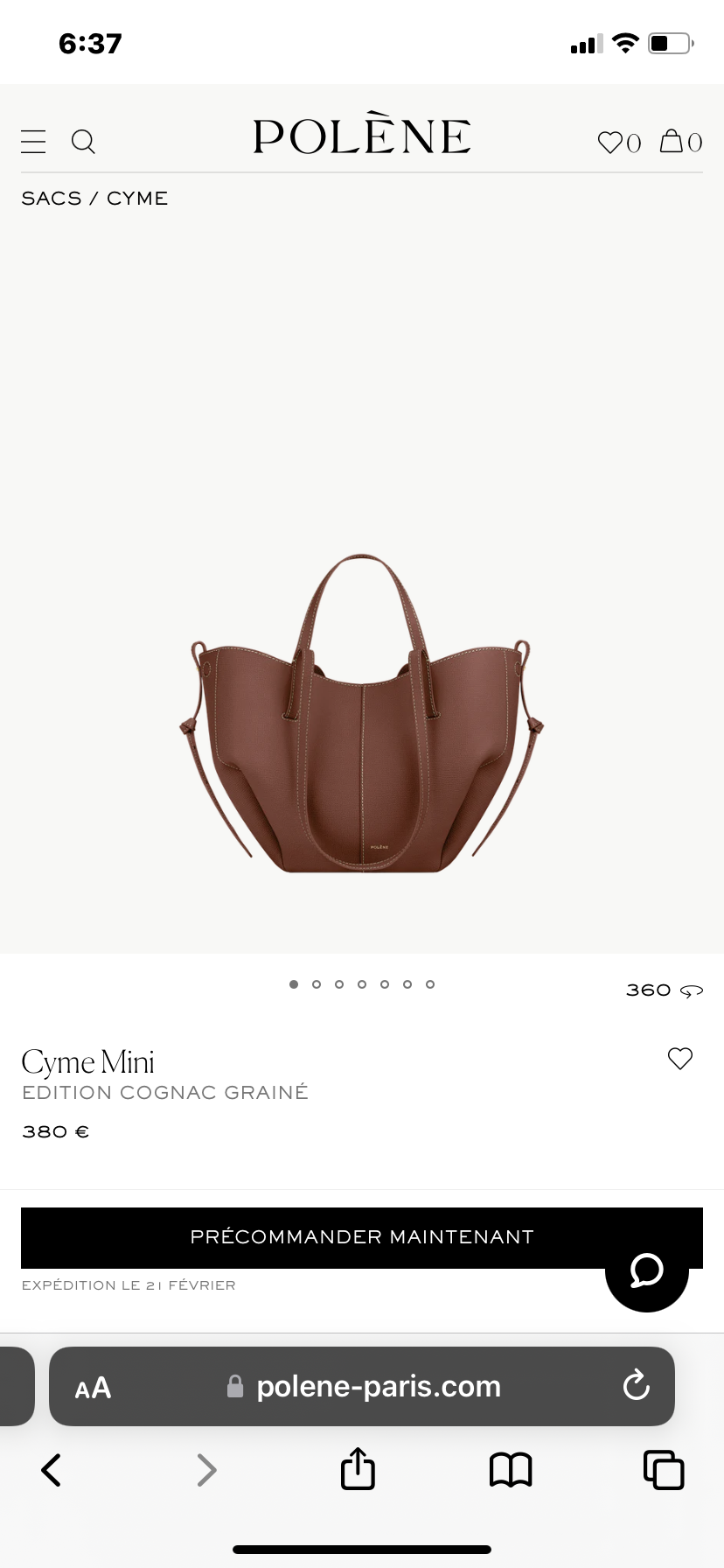This screenshot has height=1568, width=724.
Task: Show open Safari tabs
Action: coord(664,1470)
